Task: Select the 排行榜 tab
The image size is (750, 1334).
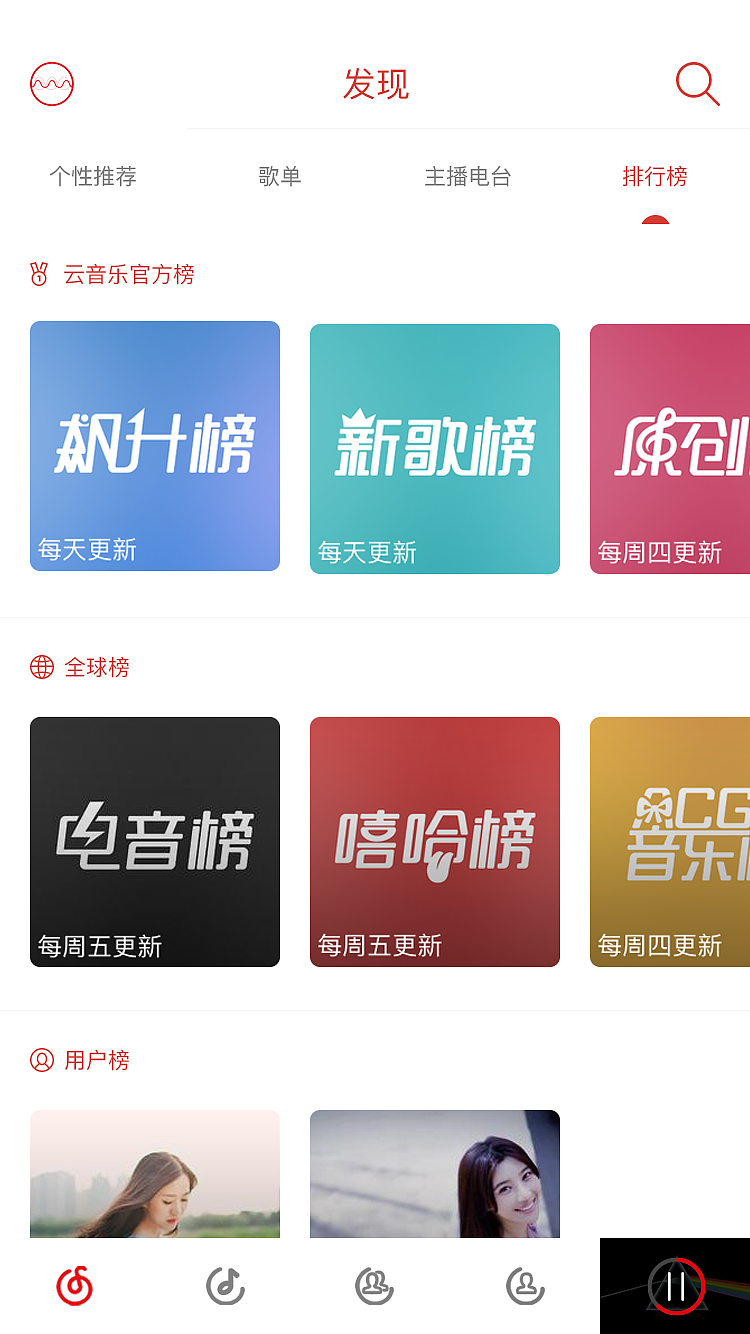Action: [655, 177]
